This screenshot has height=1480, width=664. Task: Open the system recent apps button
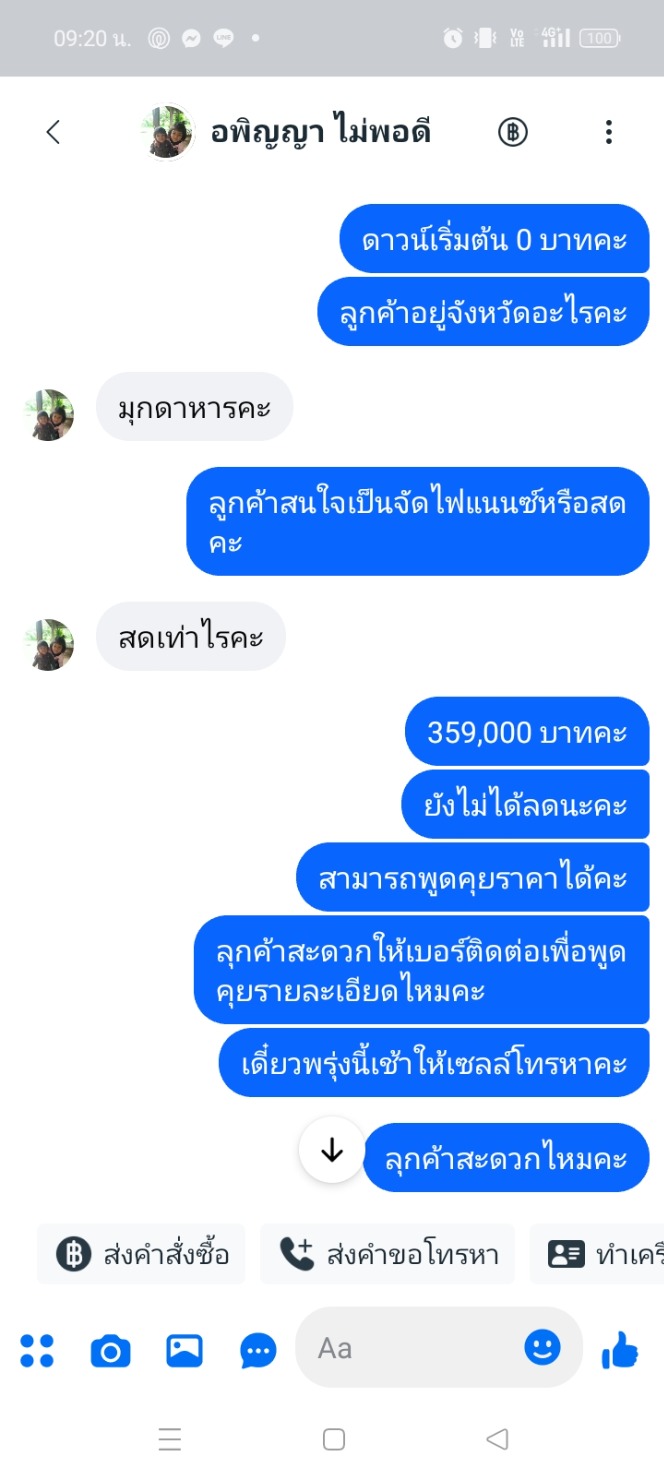point(170,1440)
